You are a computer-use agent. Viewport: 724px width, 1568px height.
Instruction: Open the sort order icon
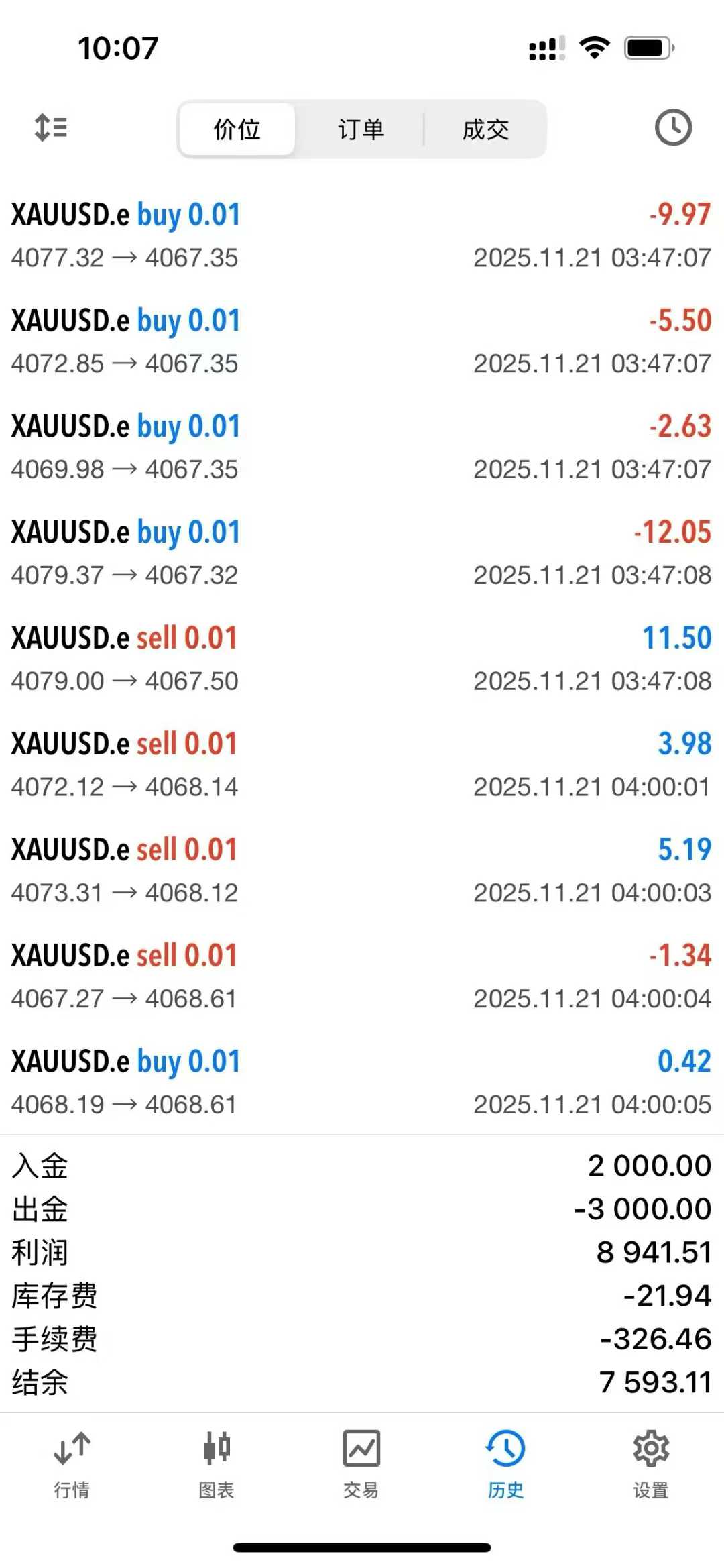tap(51, 127)
